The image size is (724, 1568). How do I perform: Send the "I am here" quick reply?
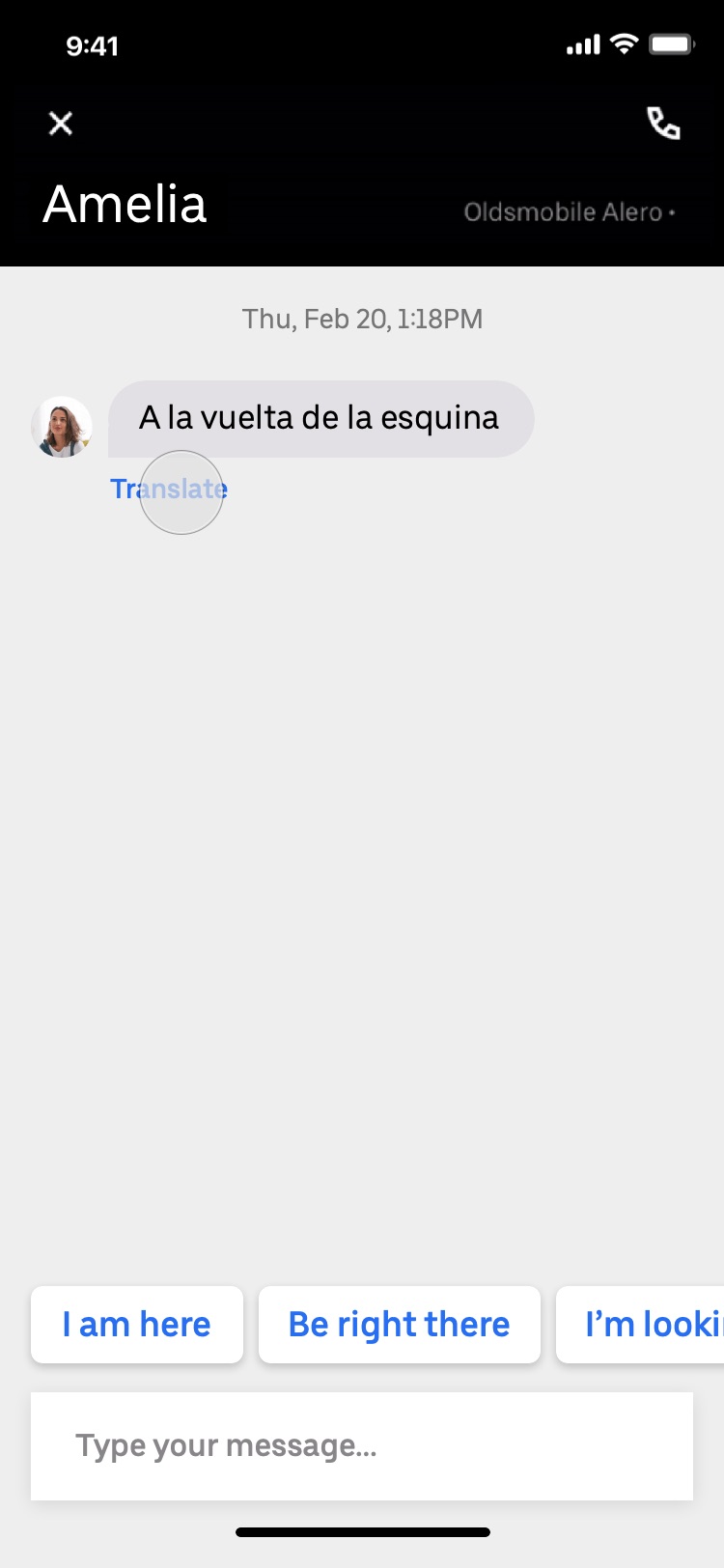pos(136,1325)
